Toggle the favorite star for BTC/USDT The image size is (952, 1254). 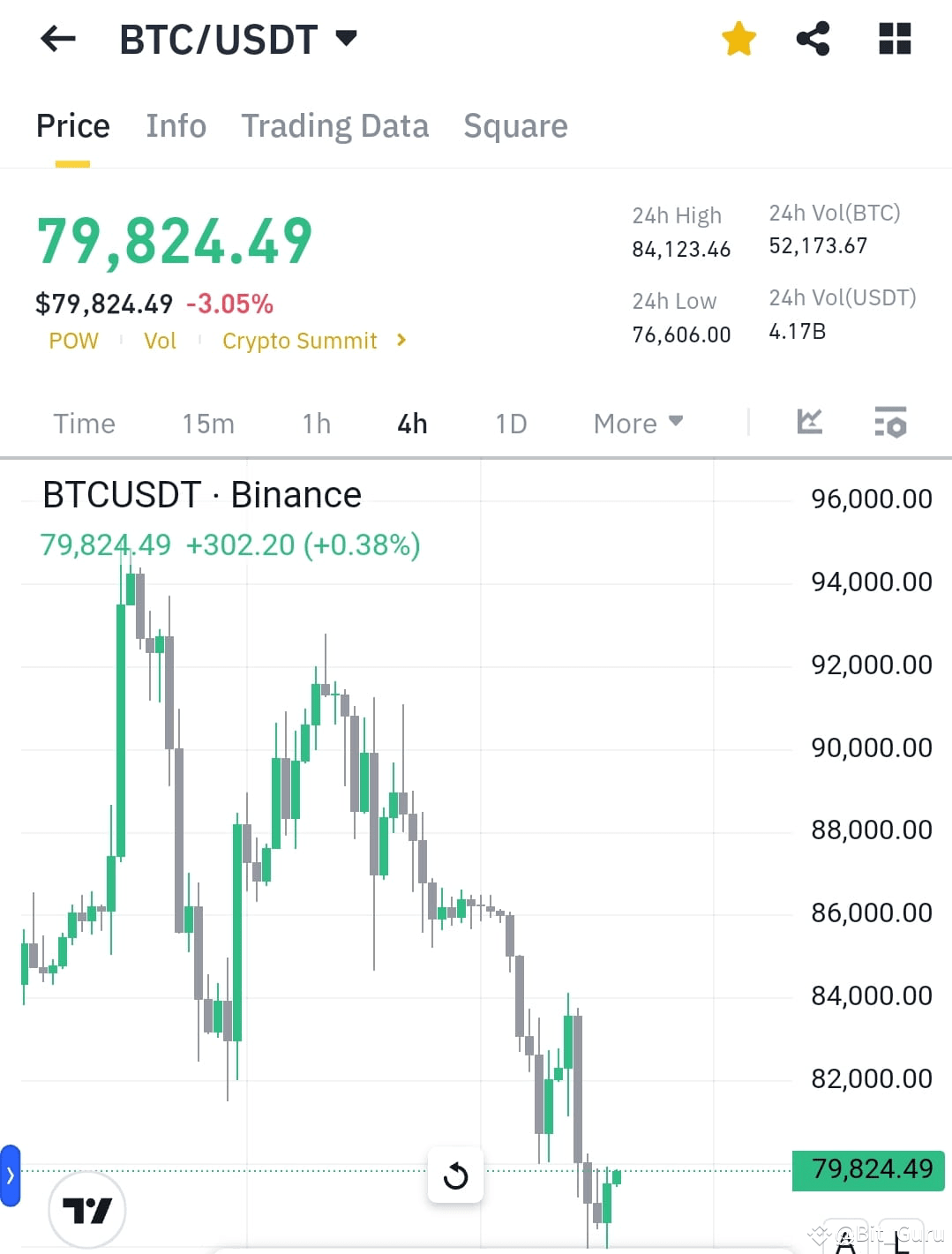click(x=738, y=39)
